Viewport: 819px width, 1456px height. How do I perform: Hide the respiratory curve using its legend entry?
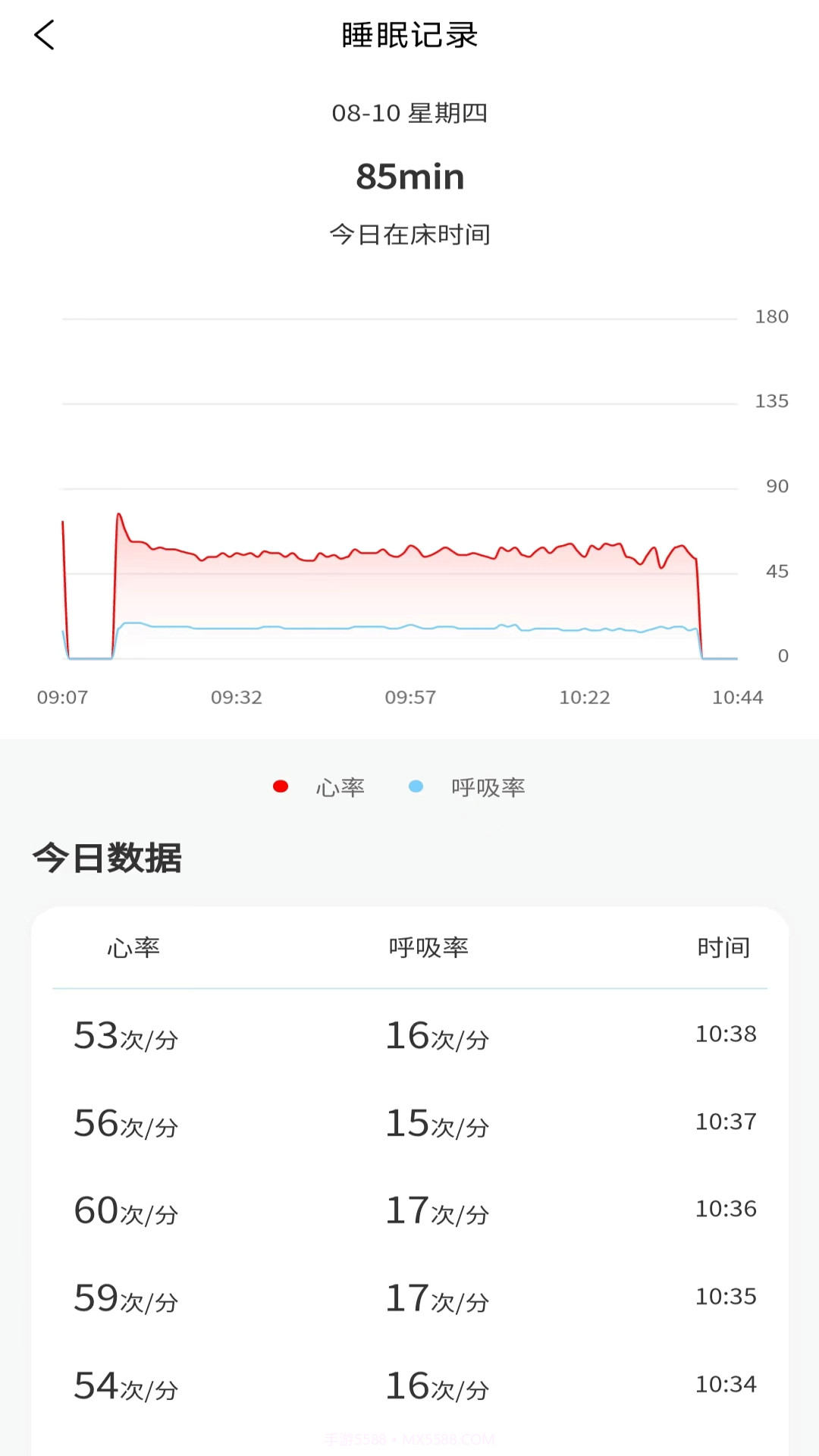488,788
